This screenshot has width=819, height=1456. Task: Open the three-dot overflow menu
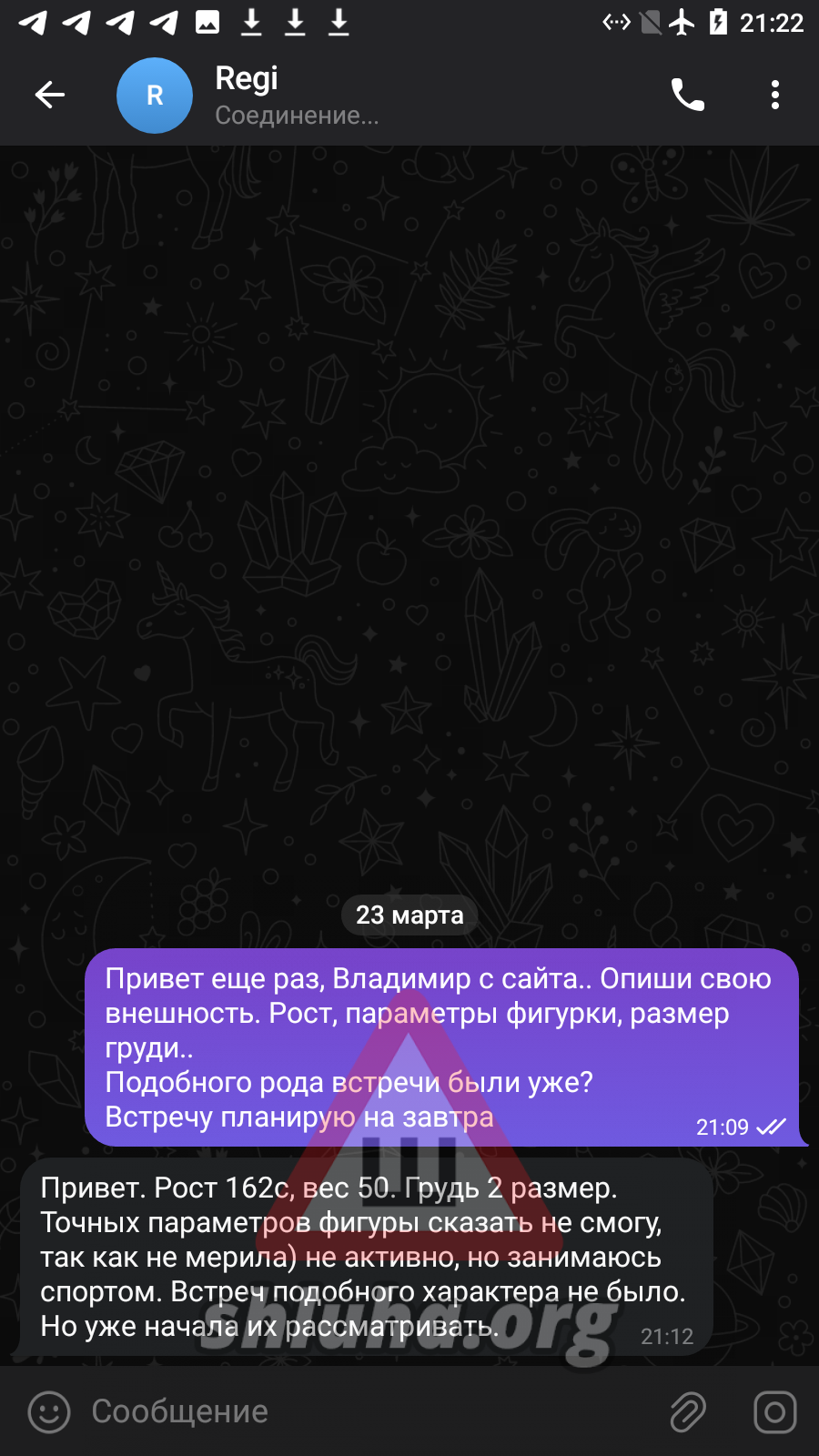coord(774,95)
